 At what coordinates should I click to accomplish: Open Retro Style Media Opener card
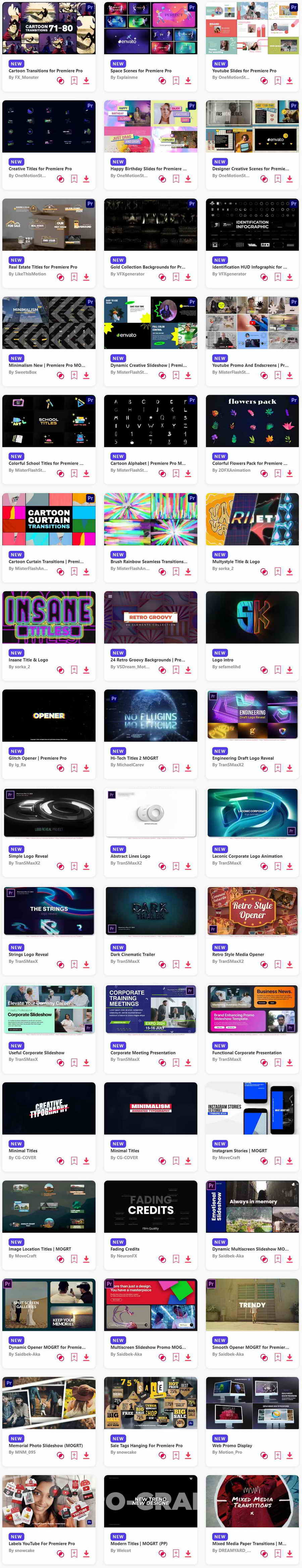[x=252, y=912]
